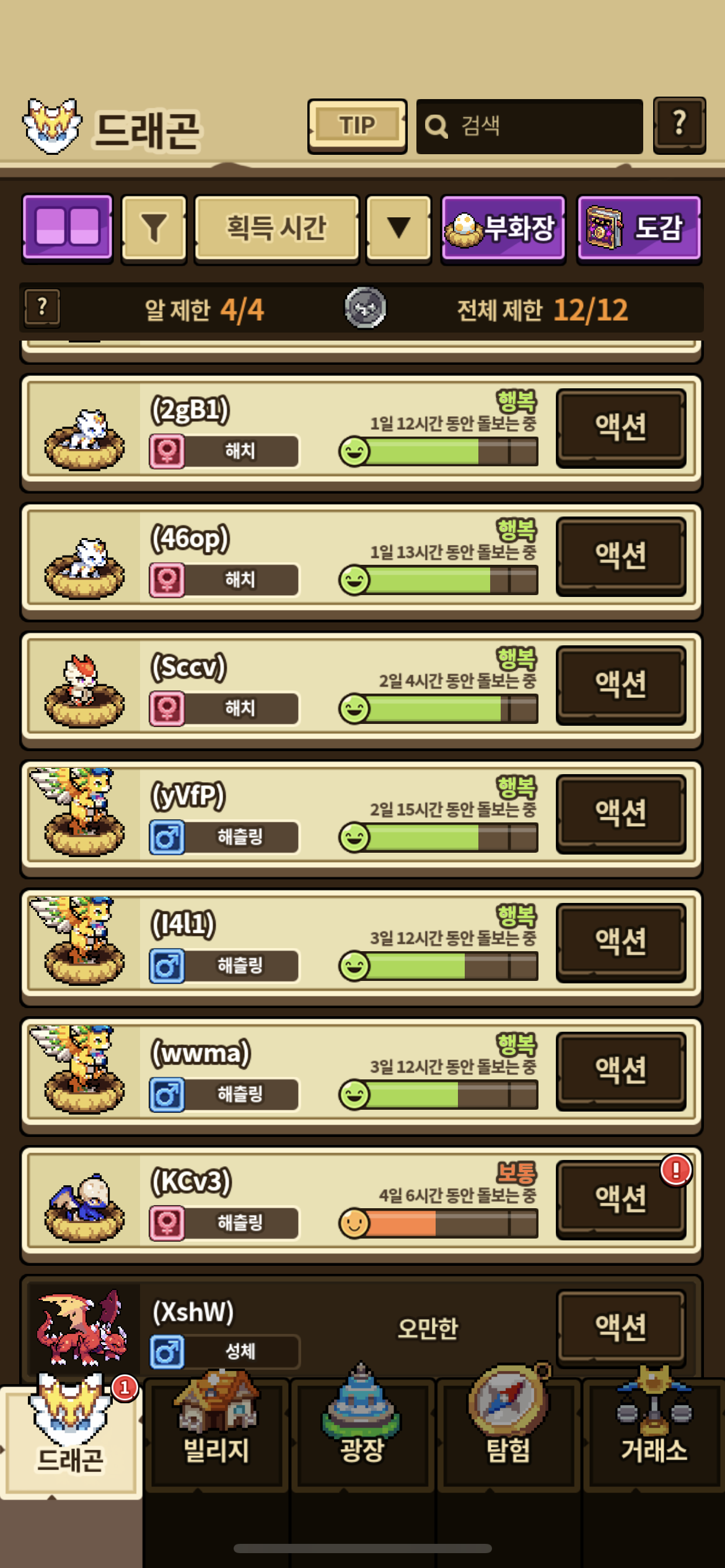Viewport: 725px width, 1568px height.
Task: Switch to the 광장 tab
Action: tap(362, 1434)
